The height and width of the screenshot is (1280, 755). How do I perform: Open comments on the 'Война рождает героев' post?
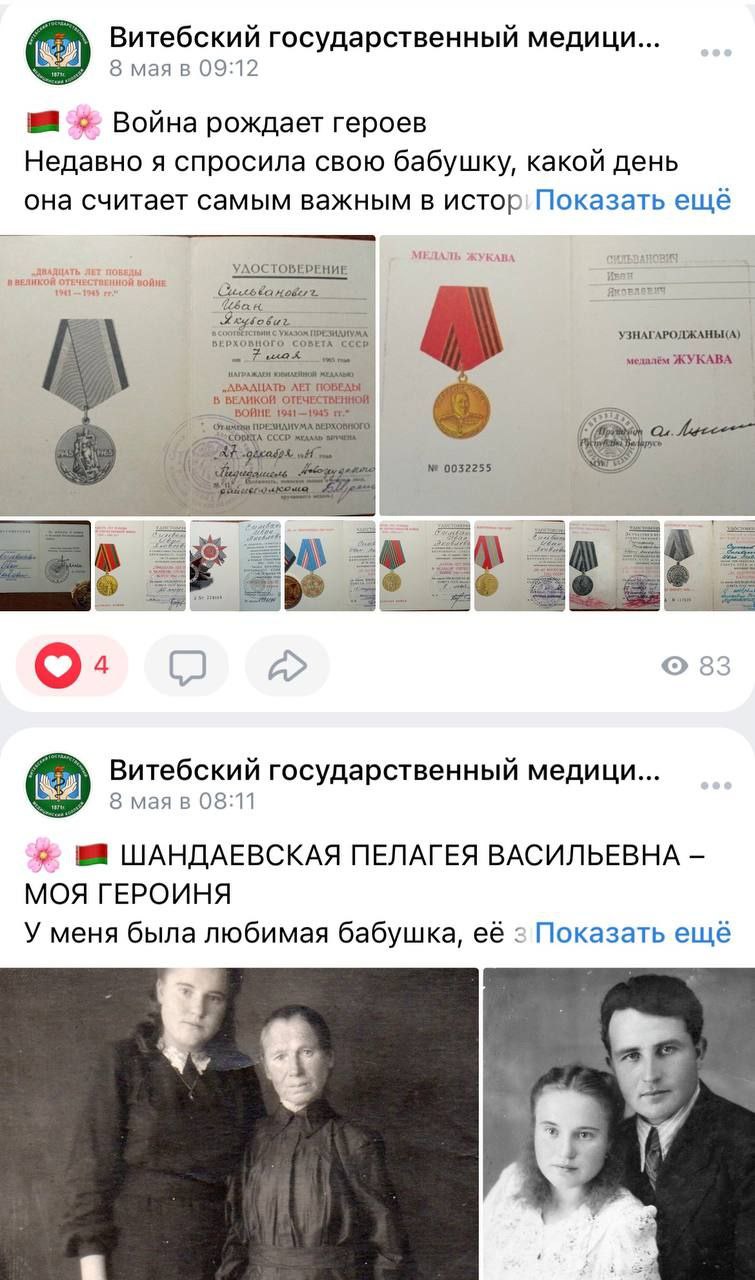pos(187,665)
